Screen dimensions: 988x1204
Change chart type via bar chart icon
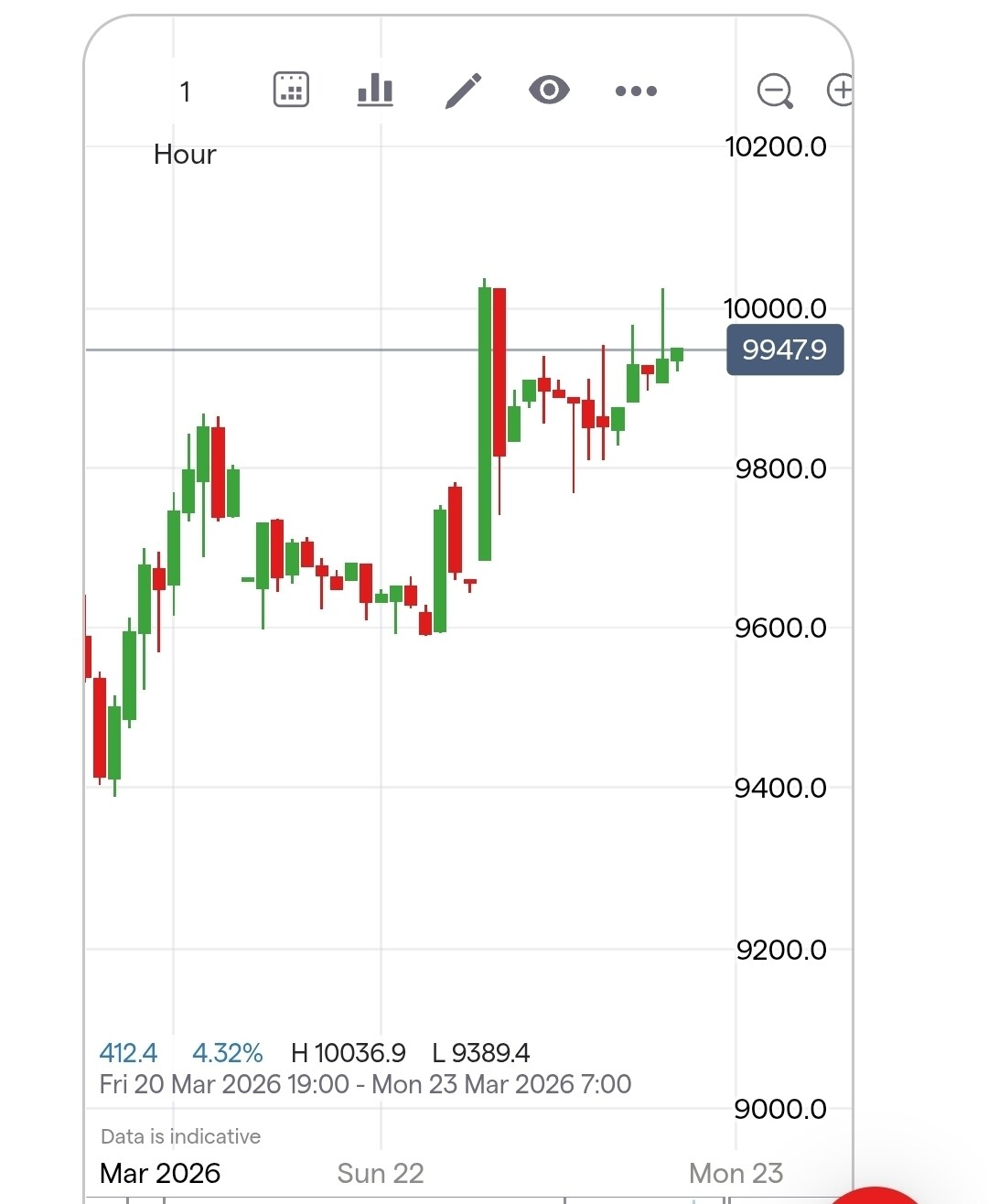[x=375, y=91]
